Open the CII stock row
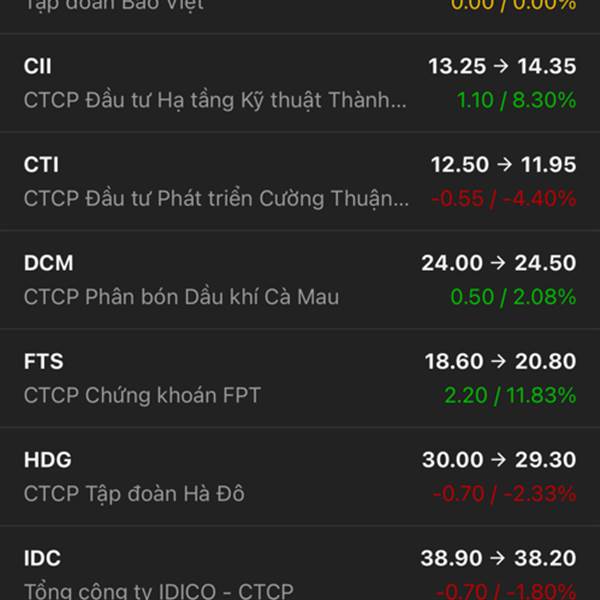Image resolution: width=600 pixels, height=600 pixels. point(300,83)
